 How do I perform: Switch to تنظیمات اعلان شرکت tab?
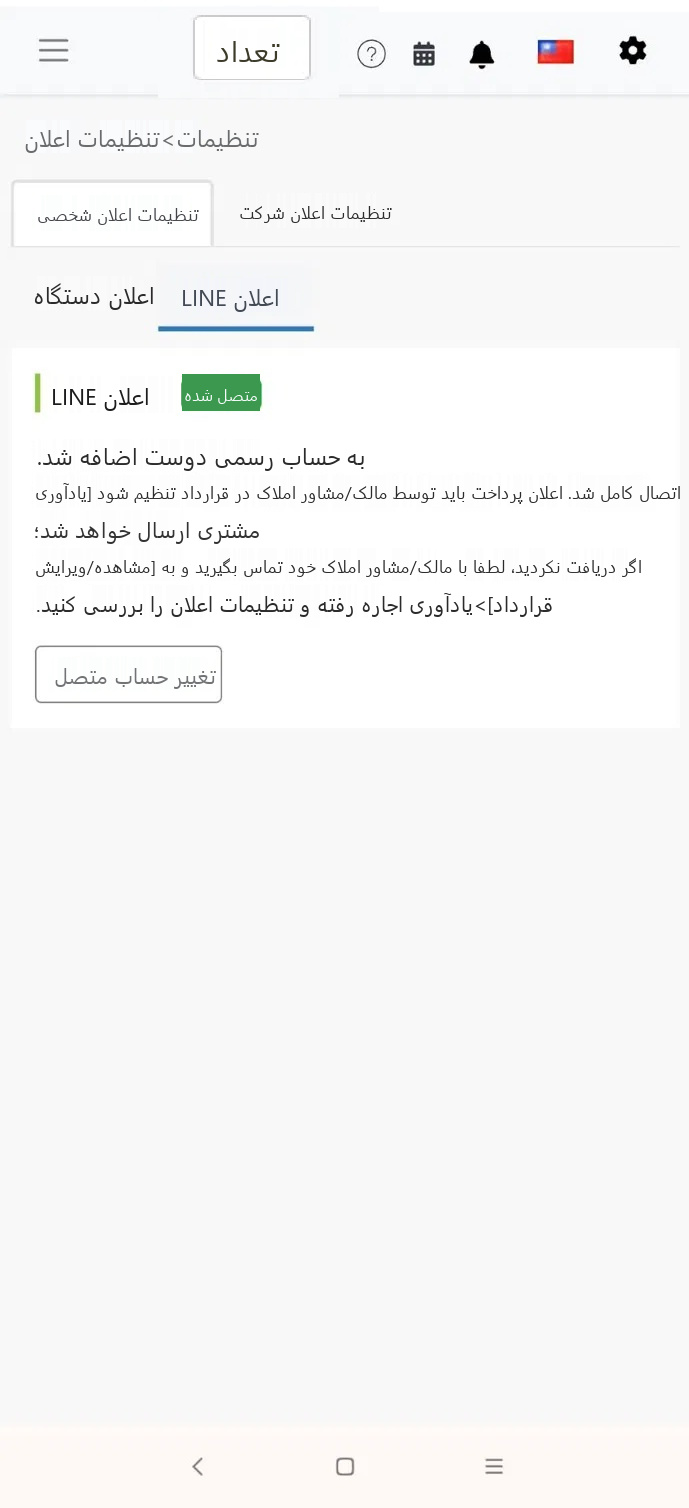[315, 213]
